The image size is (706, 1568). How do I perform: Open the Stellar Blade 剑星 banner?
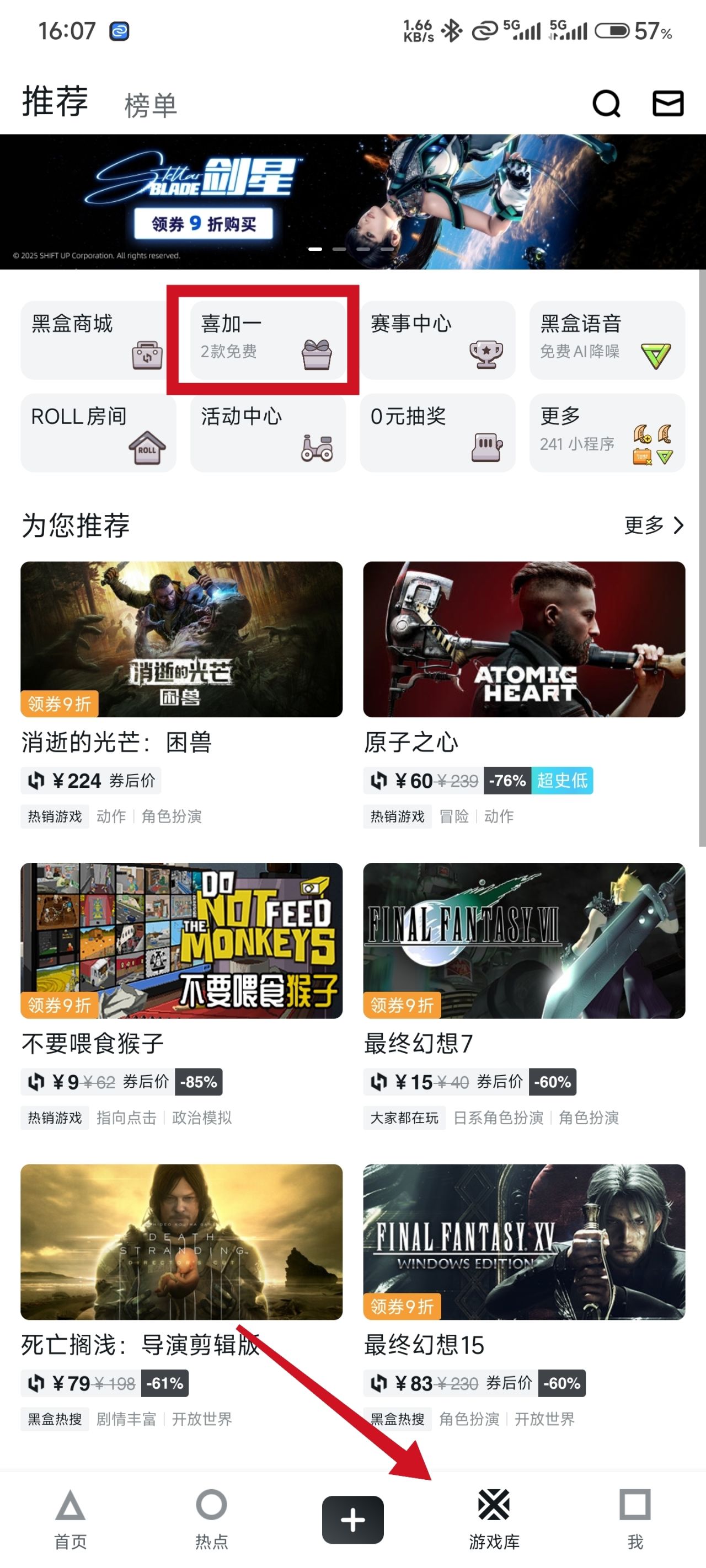tap(352, 201)
